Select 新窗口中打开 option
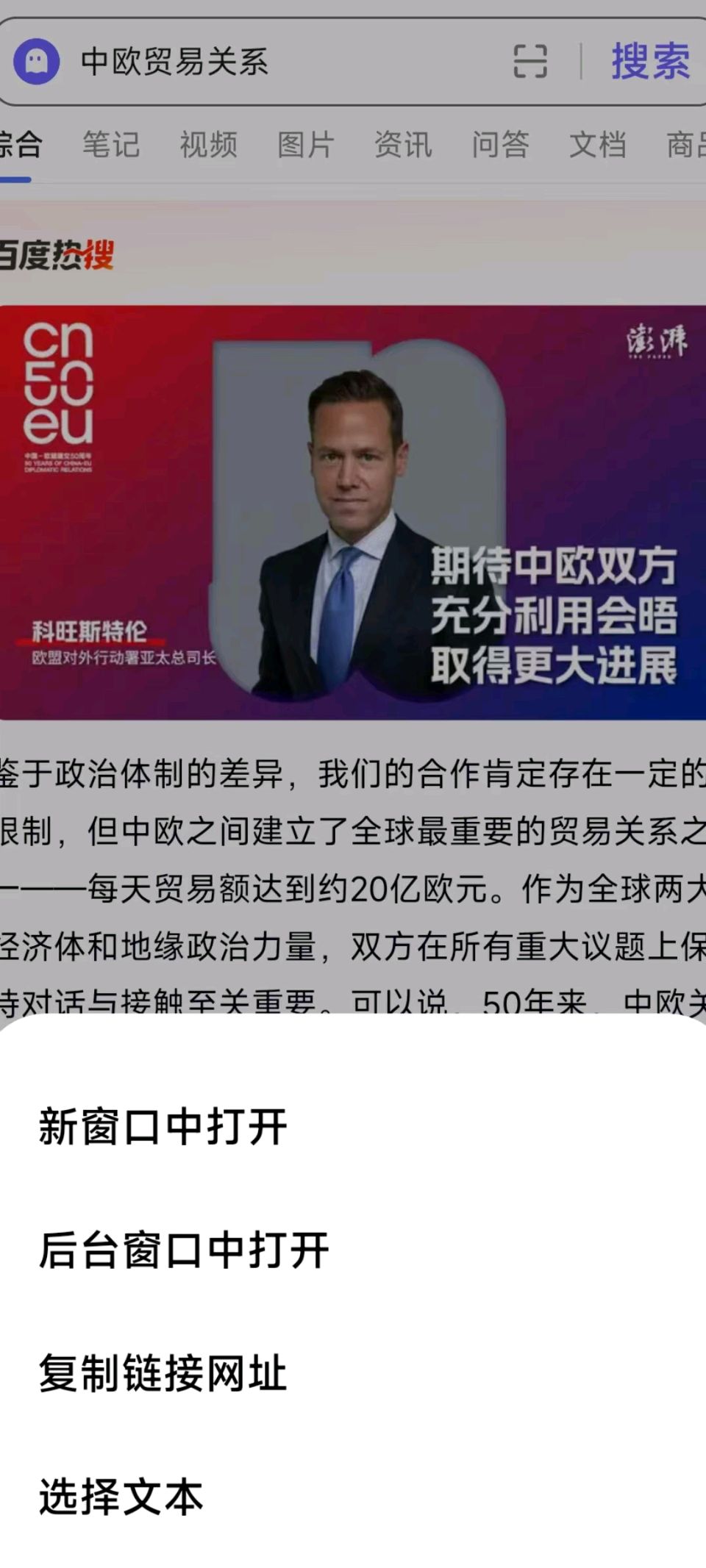706x1568 pixels. coord(163,1125)
